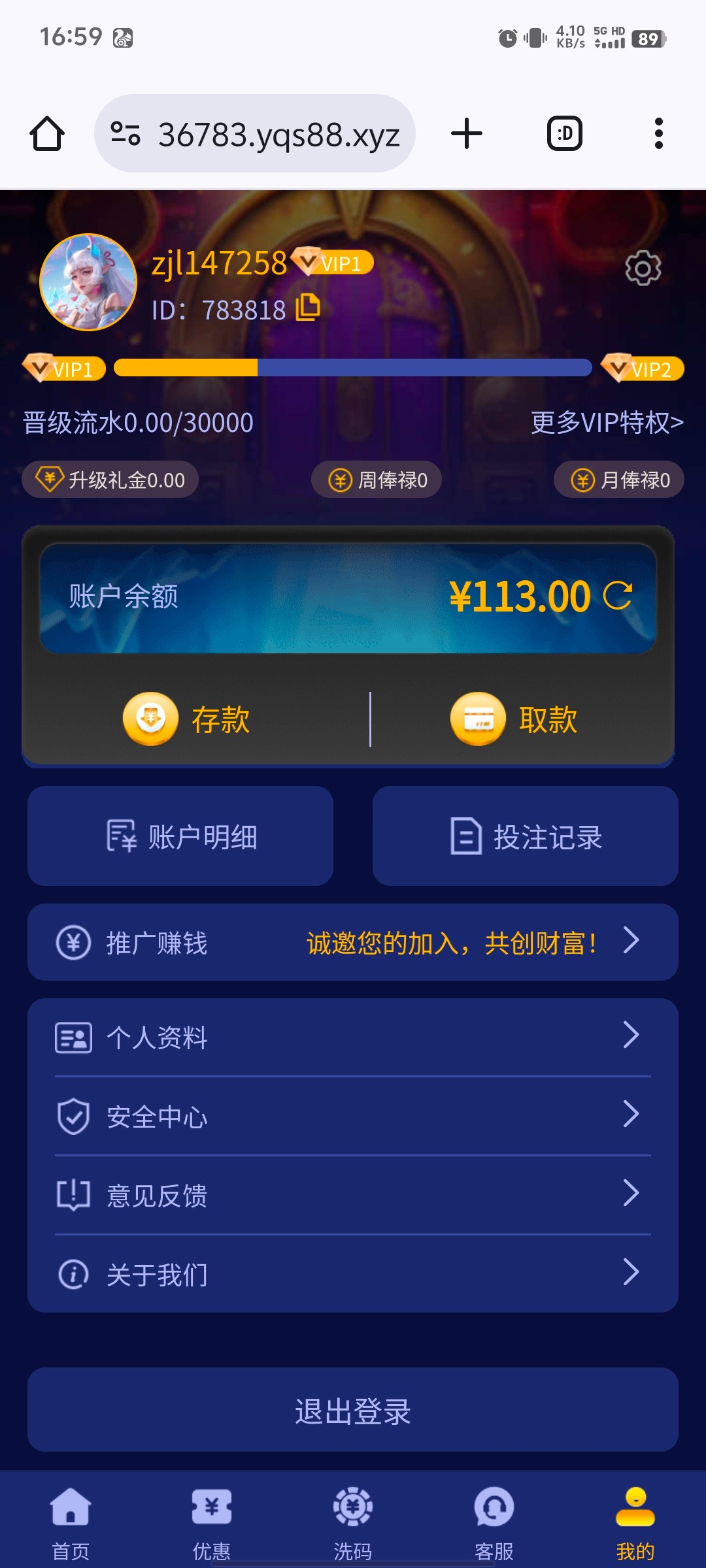Open the 推广赚钱 row
Image resolution: width=706 pixels, height=1568 pixels.
[x=353, y=942]
